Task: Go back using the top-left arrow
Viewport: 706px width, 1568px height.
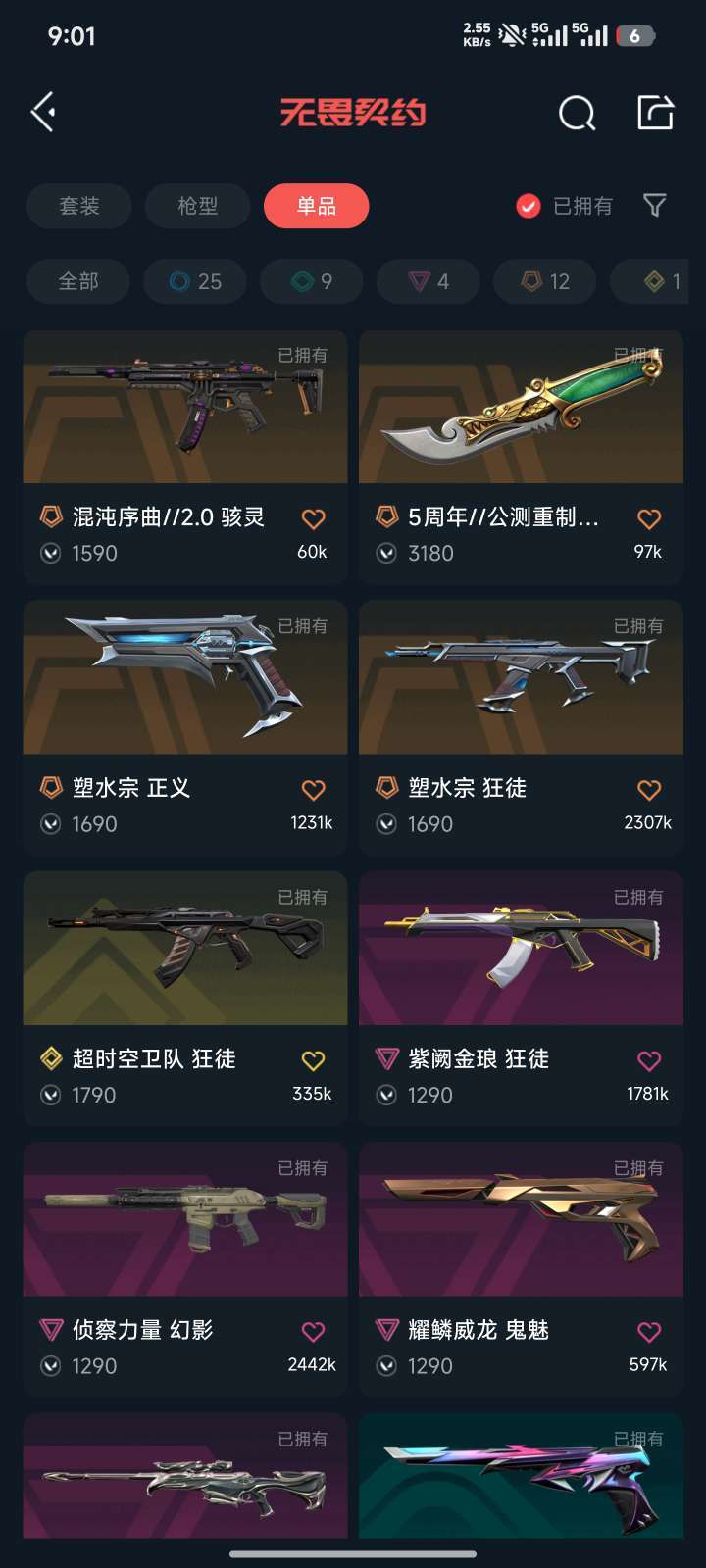Action: tap(43, 113)
